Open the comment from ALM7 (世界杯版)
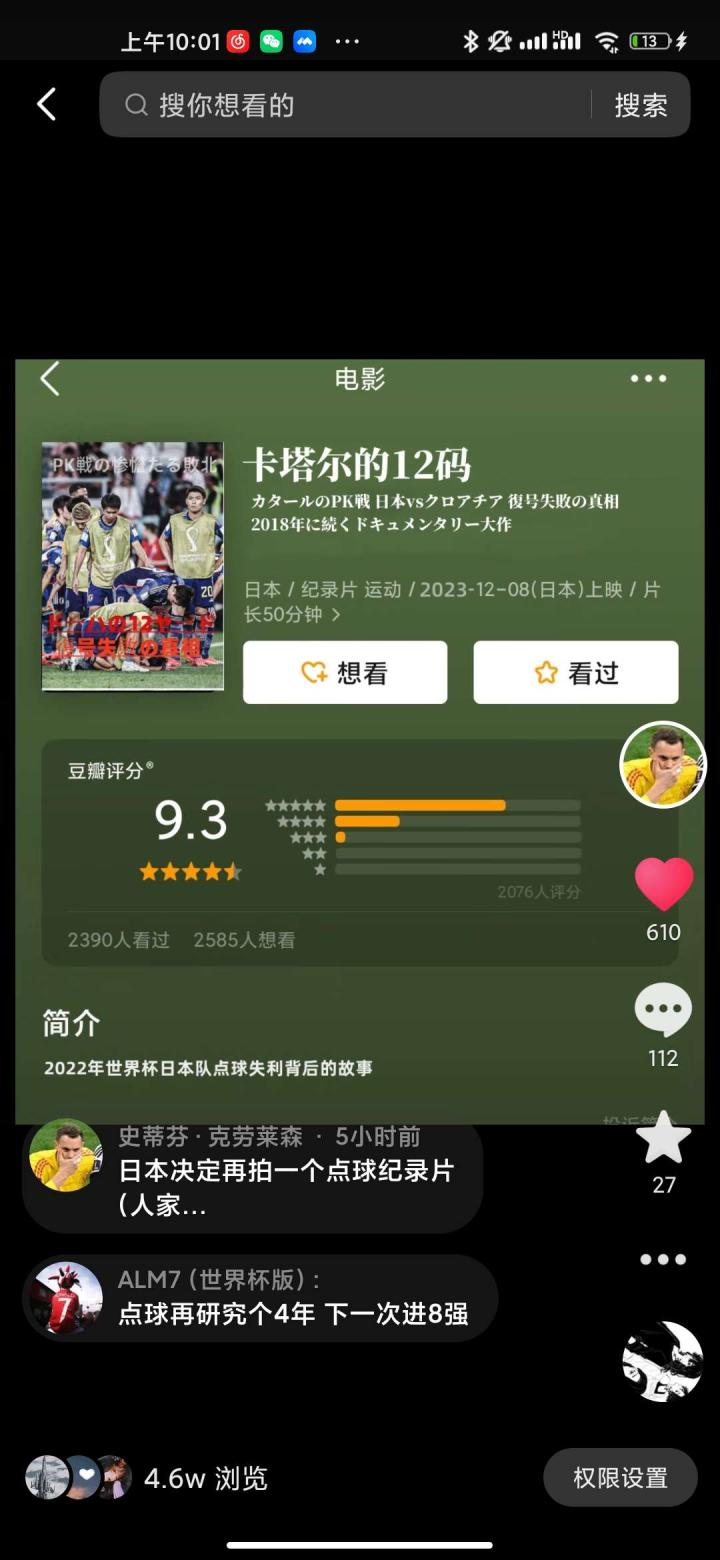 [x=290, y=1297]
